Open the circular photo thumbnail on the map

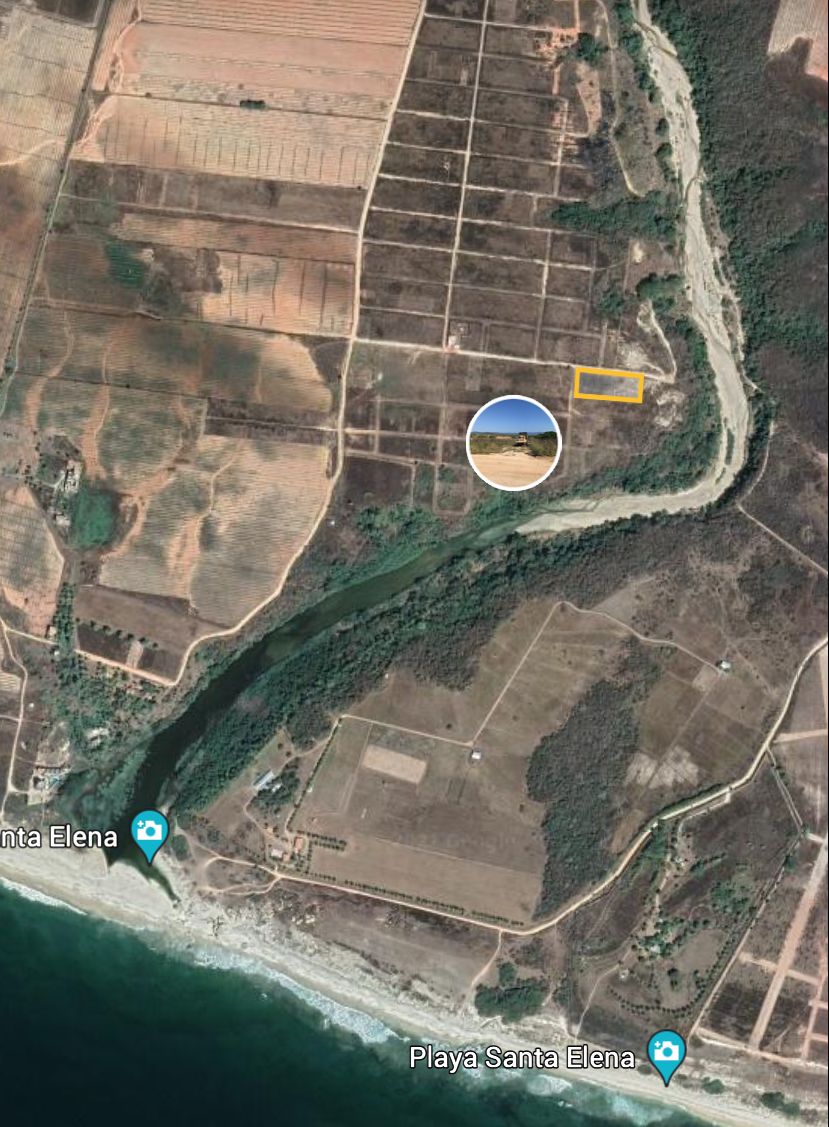513,442
